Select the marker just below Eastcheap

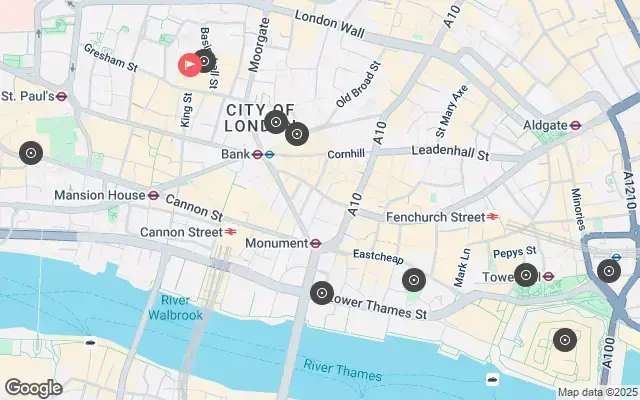[x=414, y=281]
